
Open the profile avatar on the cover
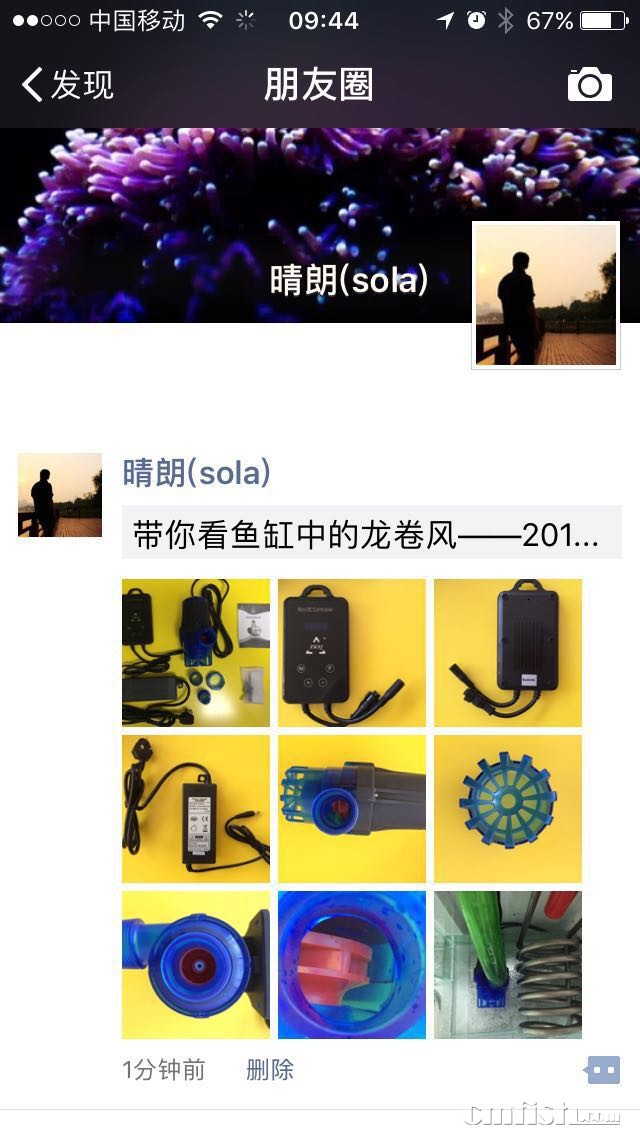(546, 295)
